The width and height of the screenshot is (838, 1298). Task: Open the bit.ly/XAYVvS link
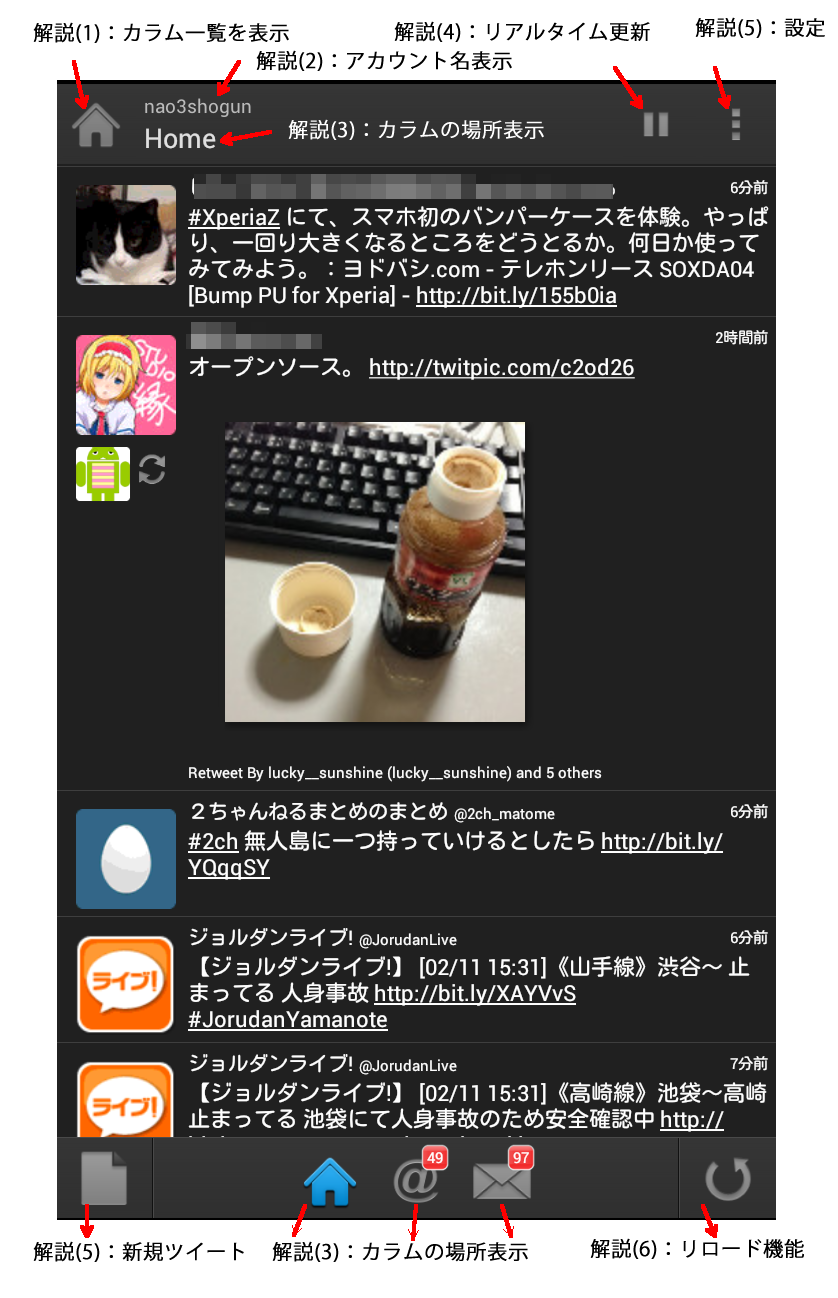(474, 995)
